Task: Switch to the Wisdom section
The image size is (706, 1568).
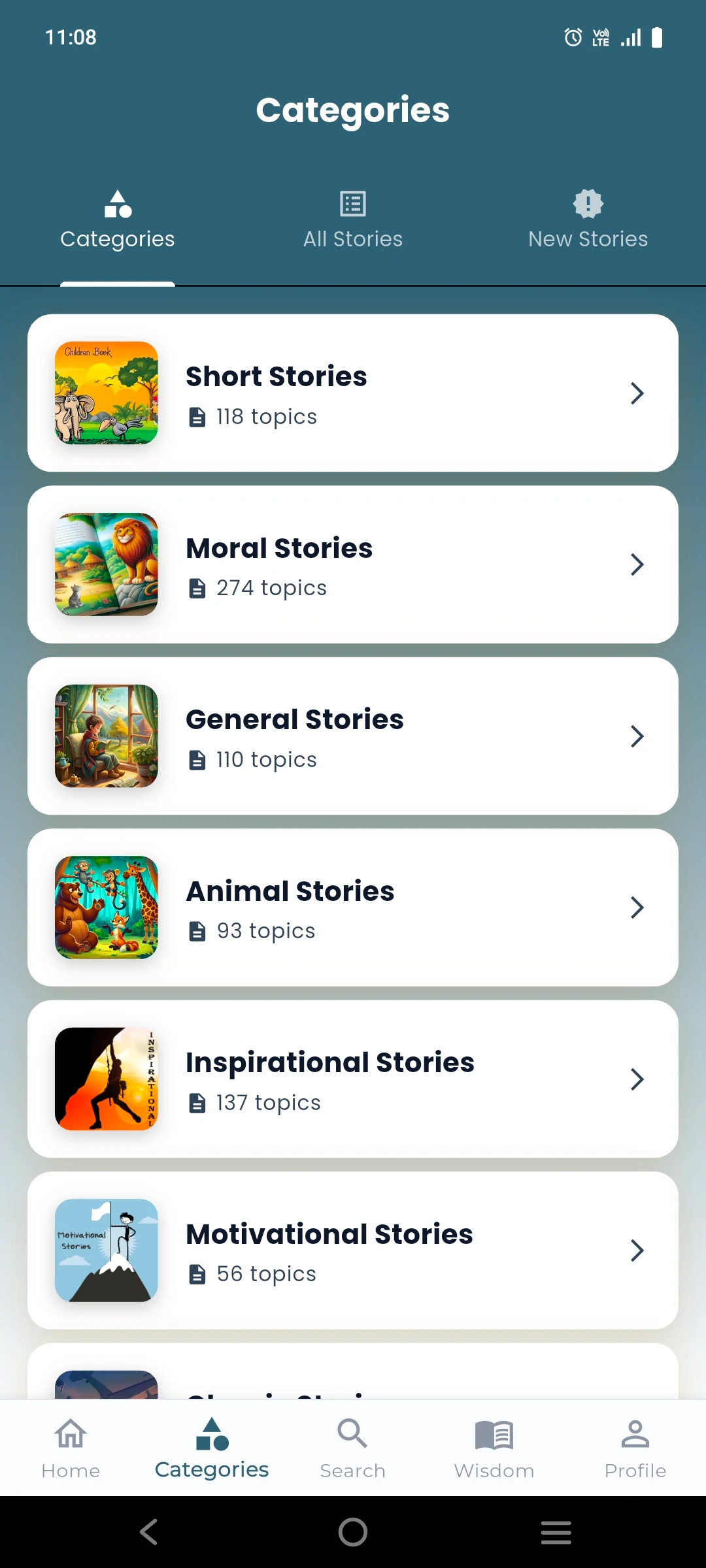Action: [x=494, y=1448]
